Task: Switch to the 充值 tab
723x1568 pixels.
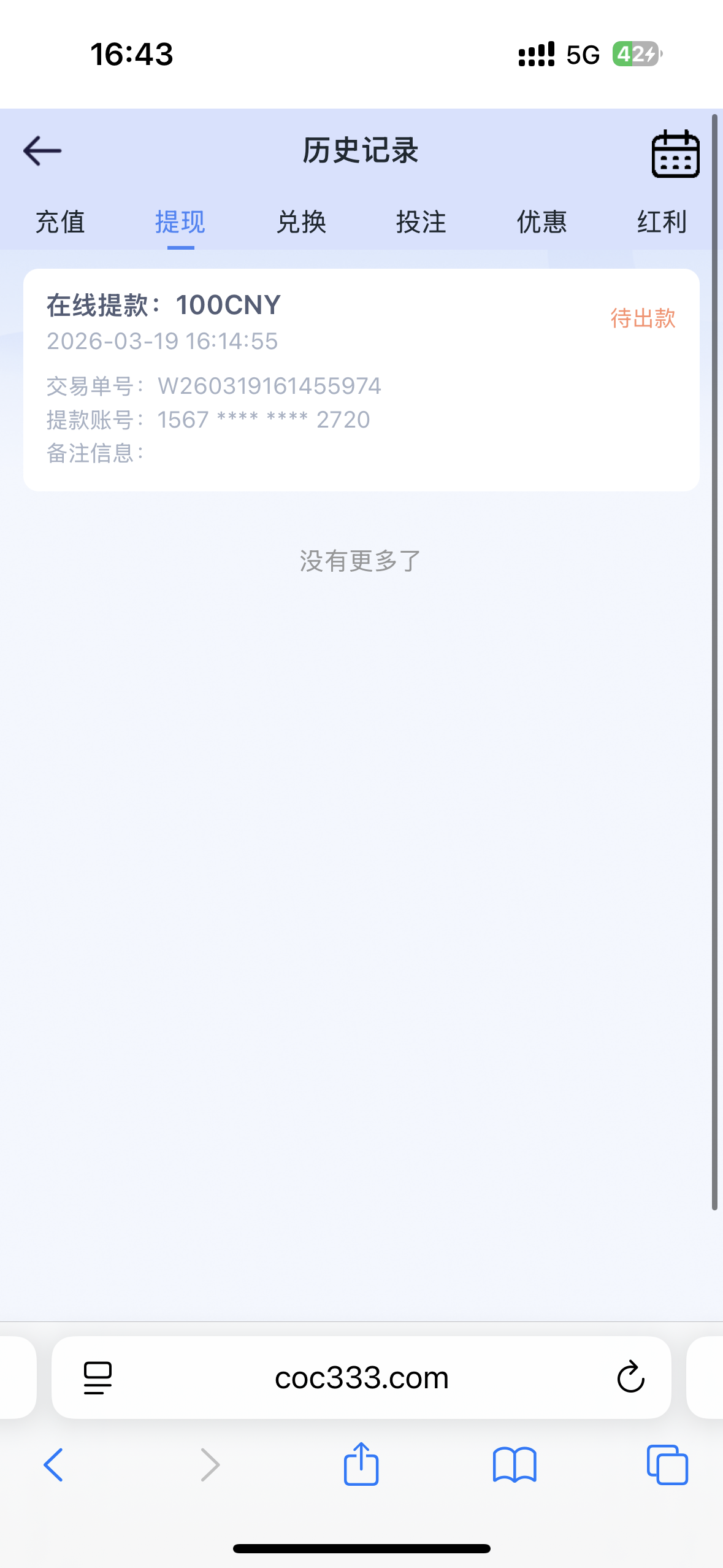Action: click(60, 222)
